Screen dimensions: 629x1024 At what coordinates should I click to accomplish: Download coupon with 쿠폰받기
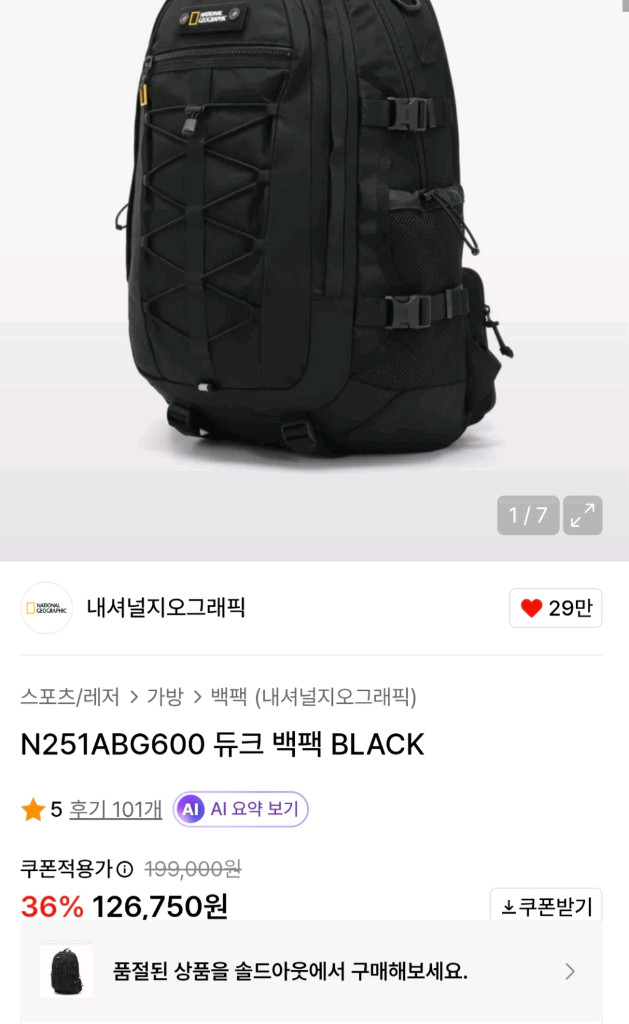click(x=546, y=907)
